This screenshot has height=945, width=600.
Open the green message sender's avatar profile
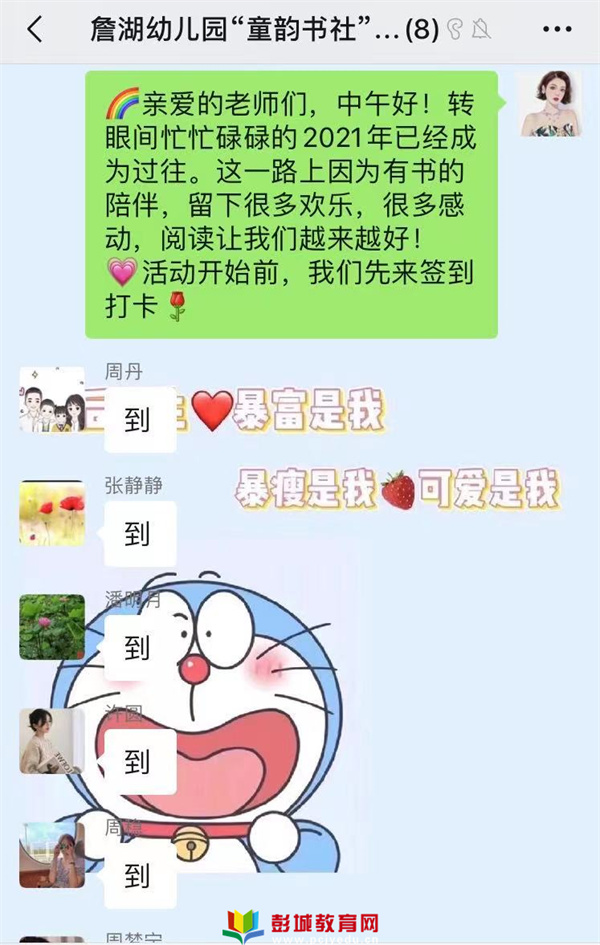550,104
